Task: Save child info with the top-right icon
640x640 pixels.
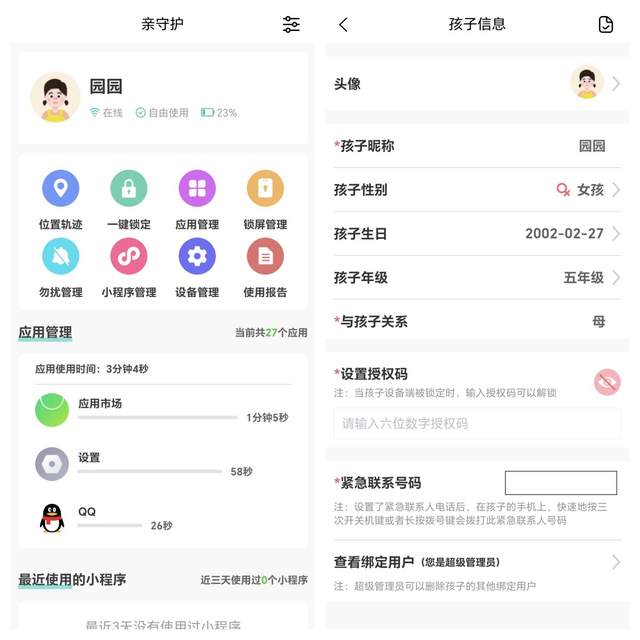Action: (x=606, y=24)
